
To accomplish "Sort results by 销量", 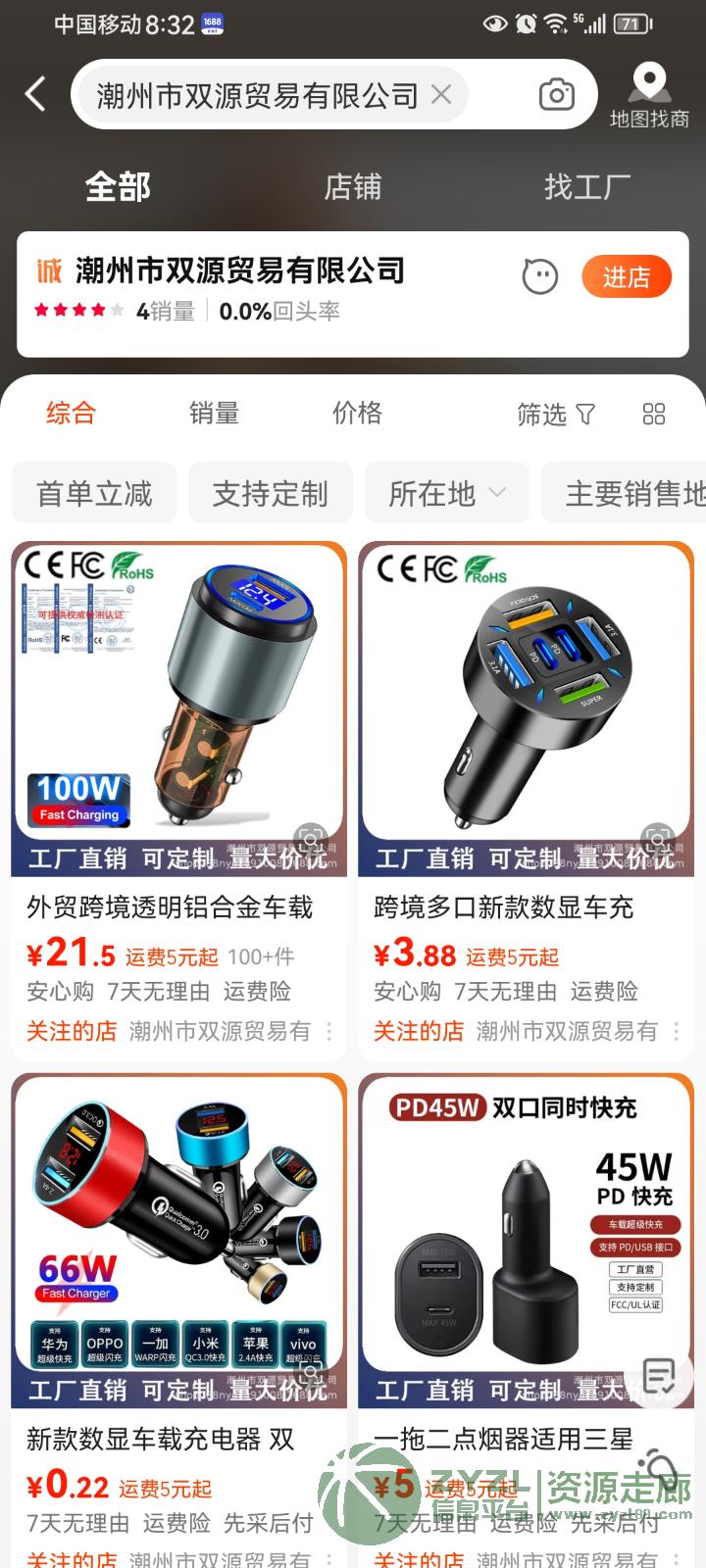I will [214, 414].
